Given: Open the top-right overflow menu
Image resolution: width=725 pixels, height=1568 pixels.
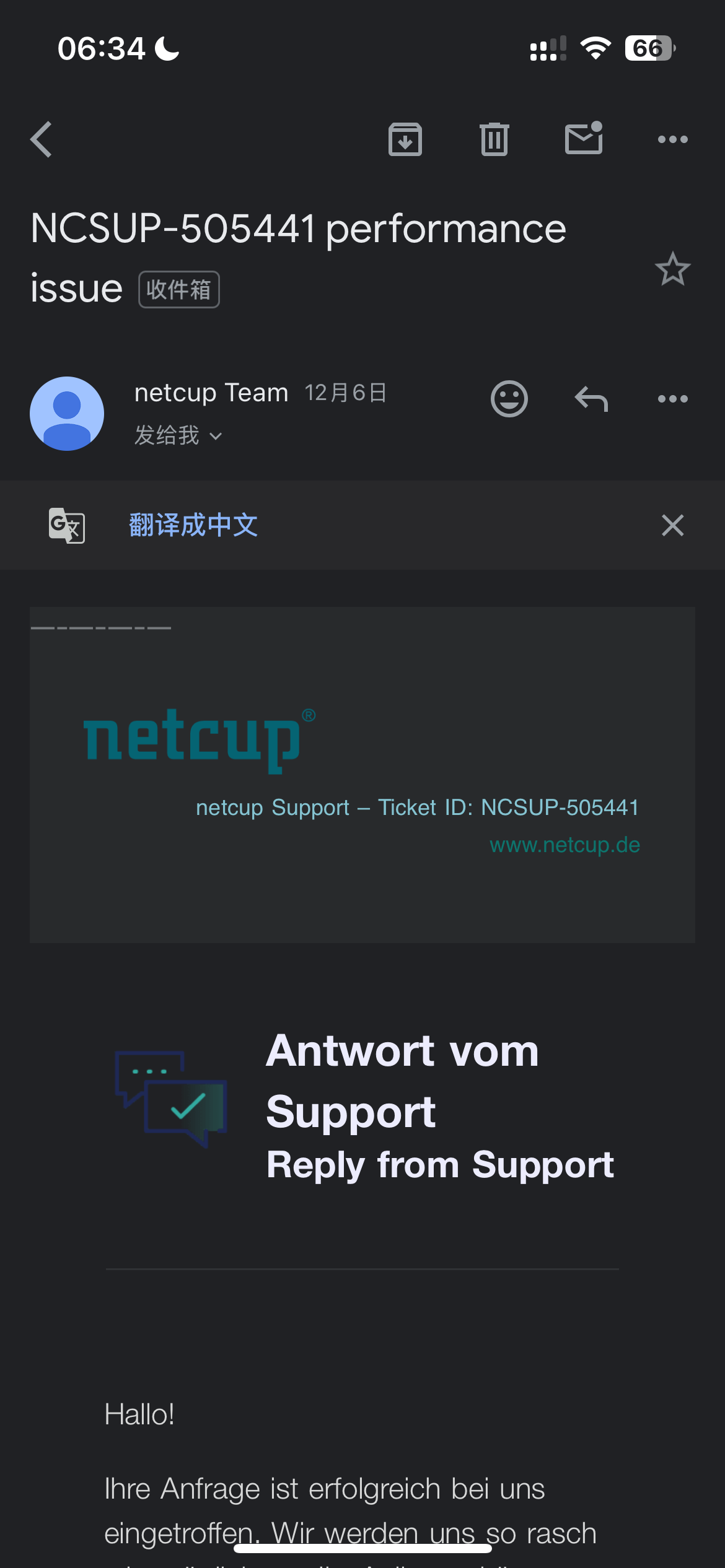Looking at the screenshot, I should 672,139.
